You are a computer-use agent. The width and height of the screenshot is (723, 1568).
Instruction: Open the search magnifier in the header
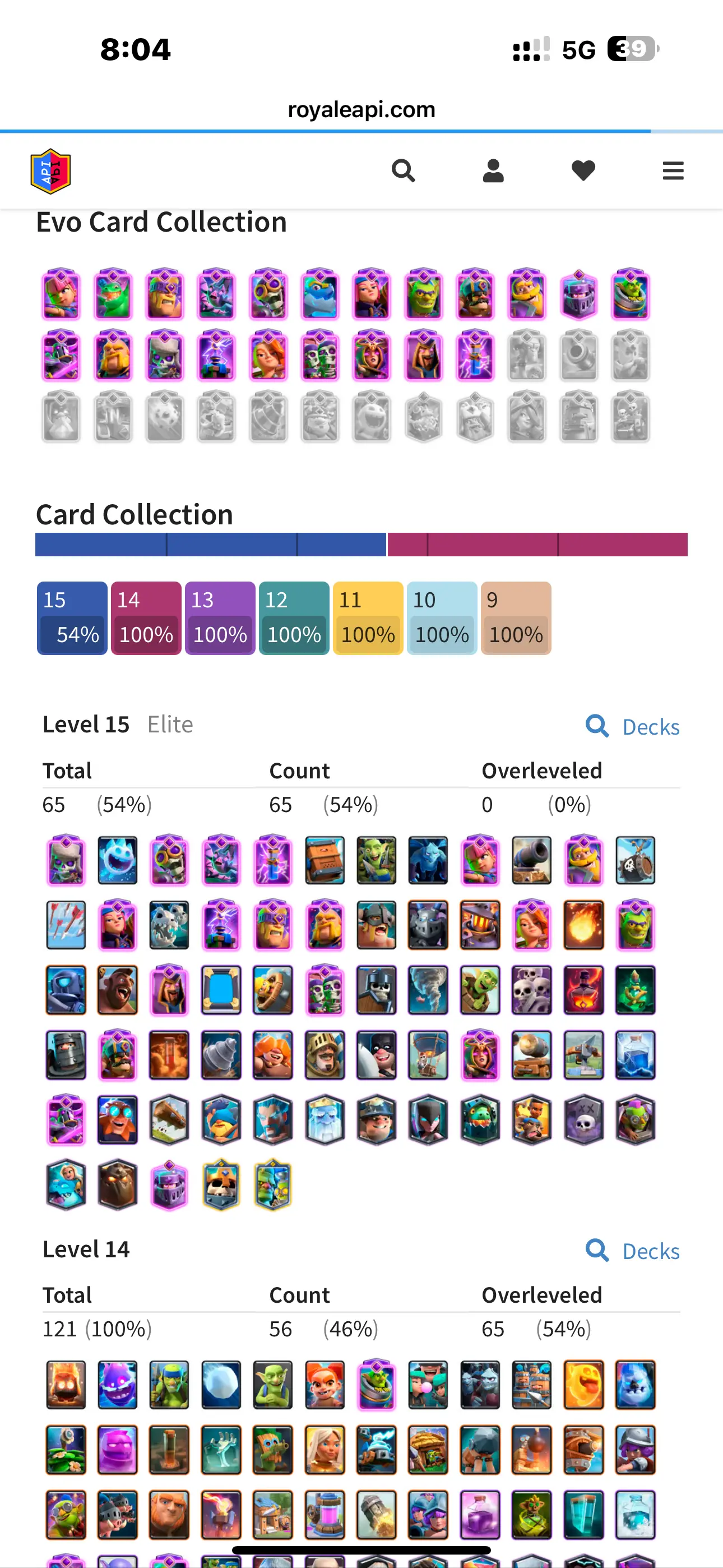[x=403, y=171]
